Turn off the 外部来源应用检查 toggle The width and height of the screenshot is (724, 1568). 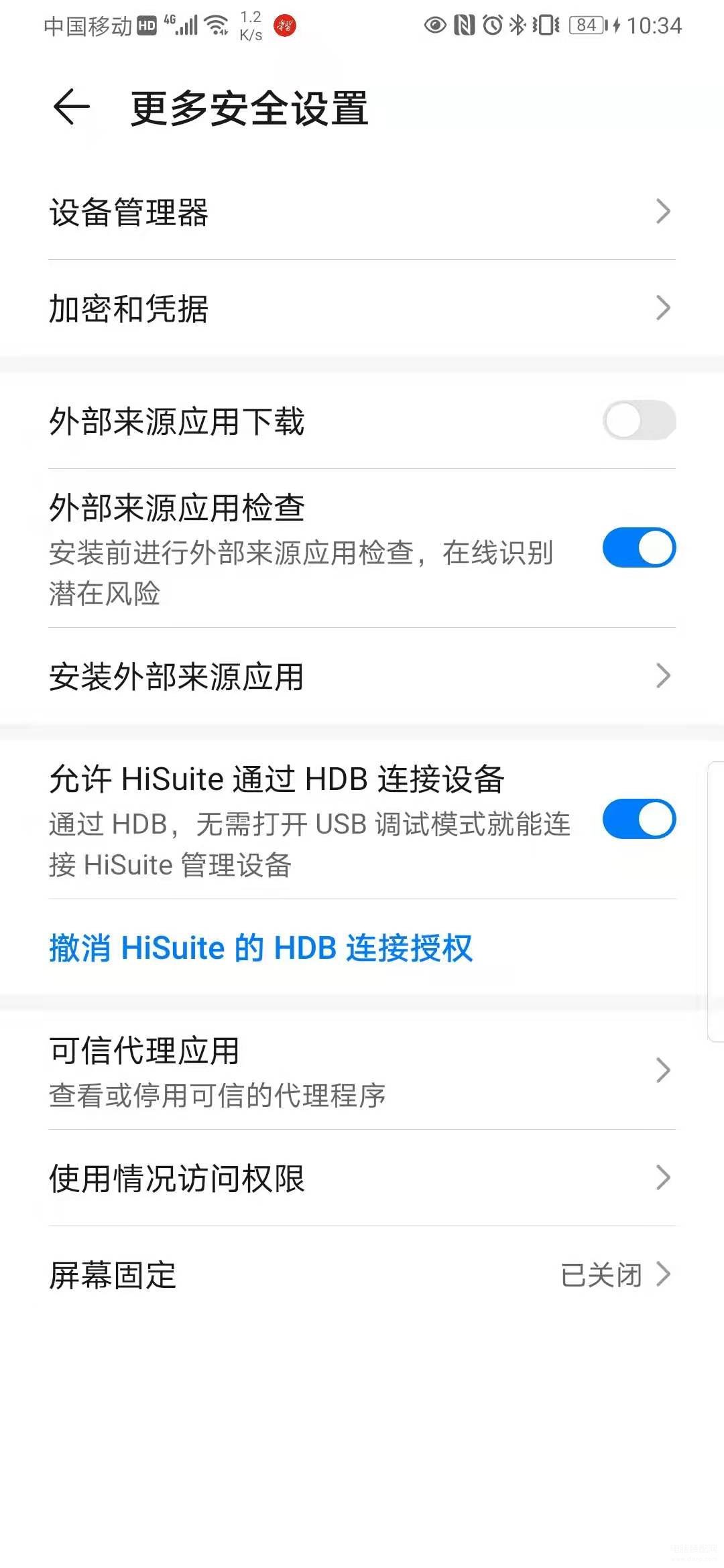(x=638, y=547)
